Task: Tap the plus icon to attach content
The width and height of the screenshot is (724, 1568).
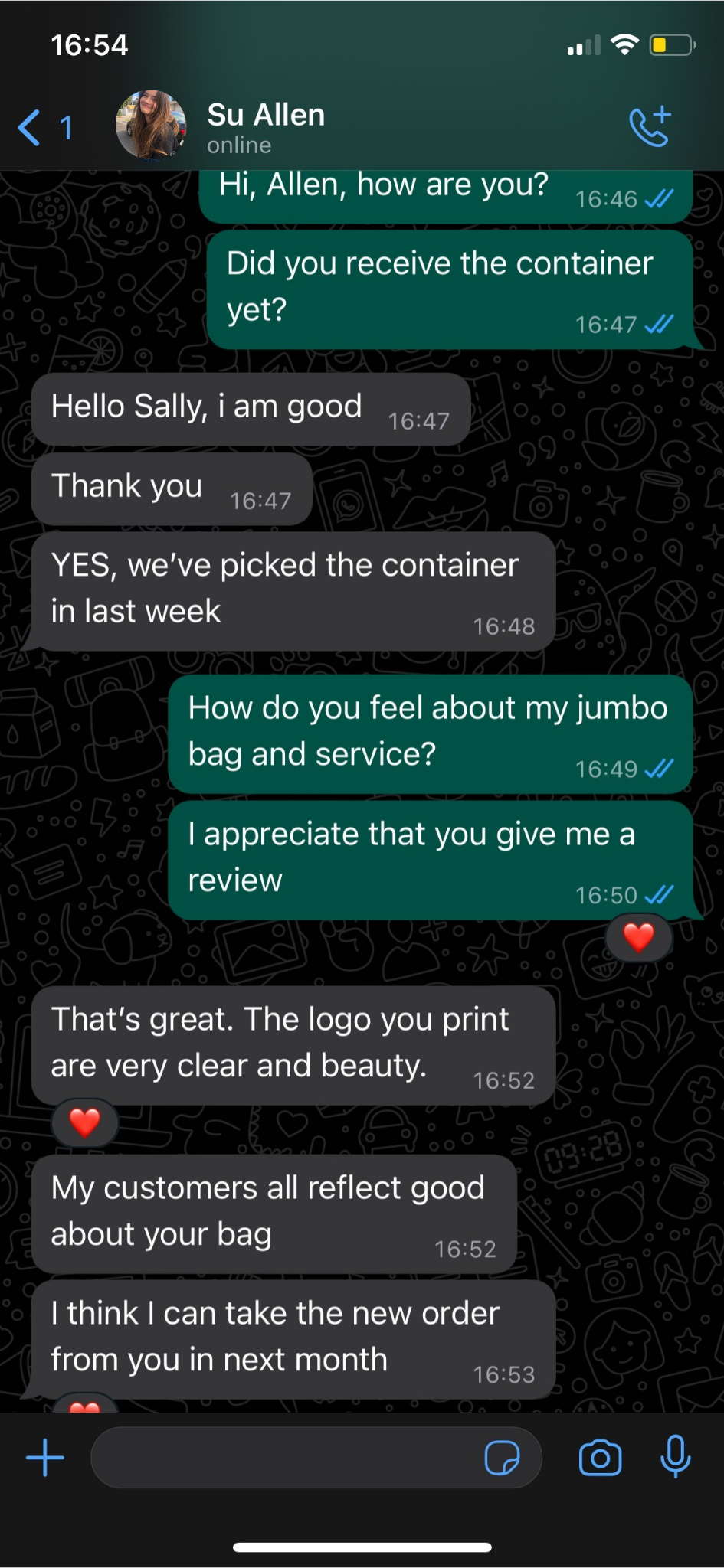Action: click(x=44, y=1457)
